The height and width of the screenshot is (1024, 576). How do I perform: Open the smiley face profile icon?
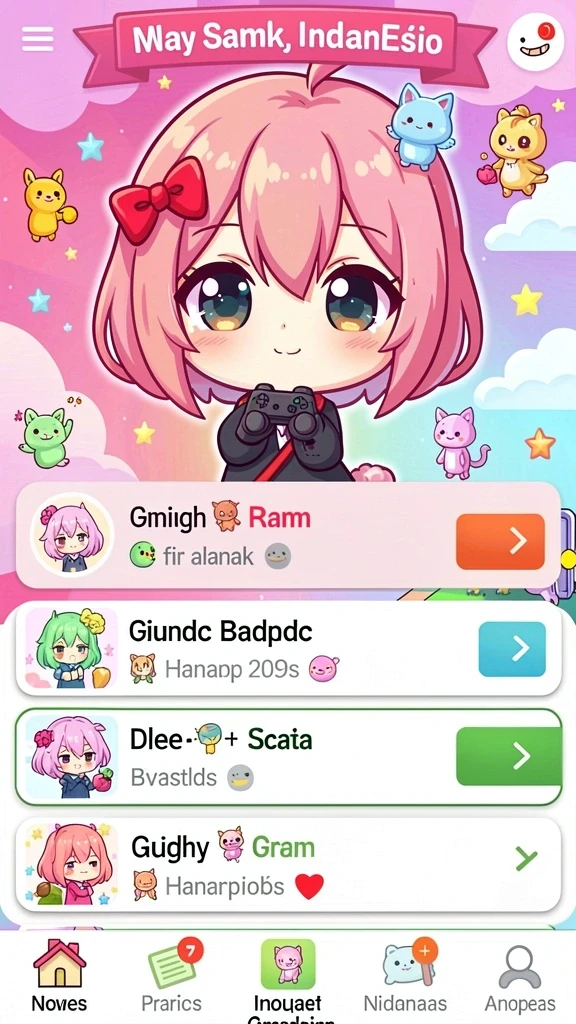pos(535,40)
